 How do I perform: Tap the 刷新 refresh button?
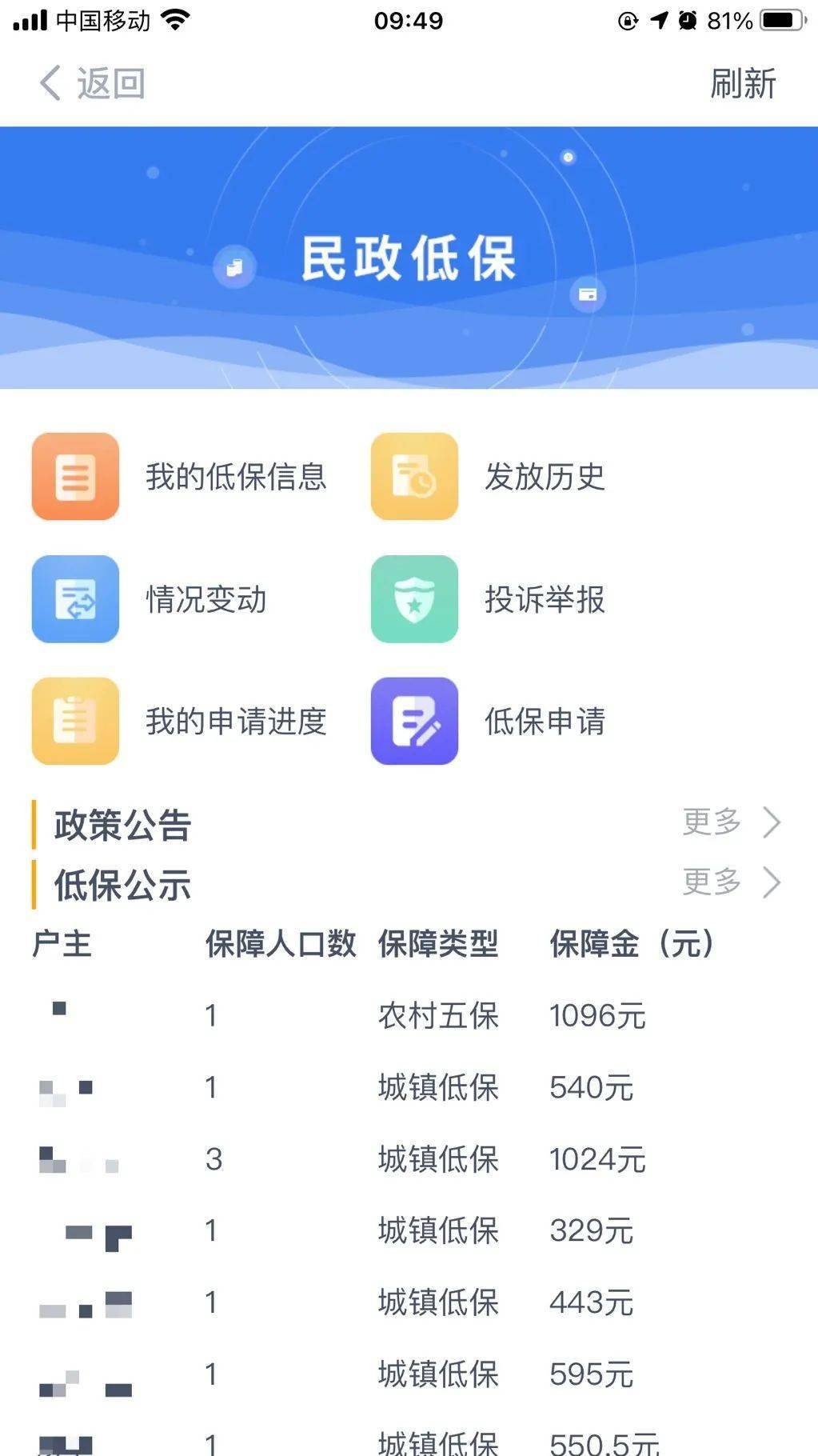click(x=744, y=82)
